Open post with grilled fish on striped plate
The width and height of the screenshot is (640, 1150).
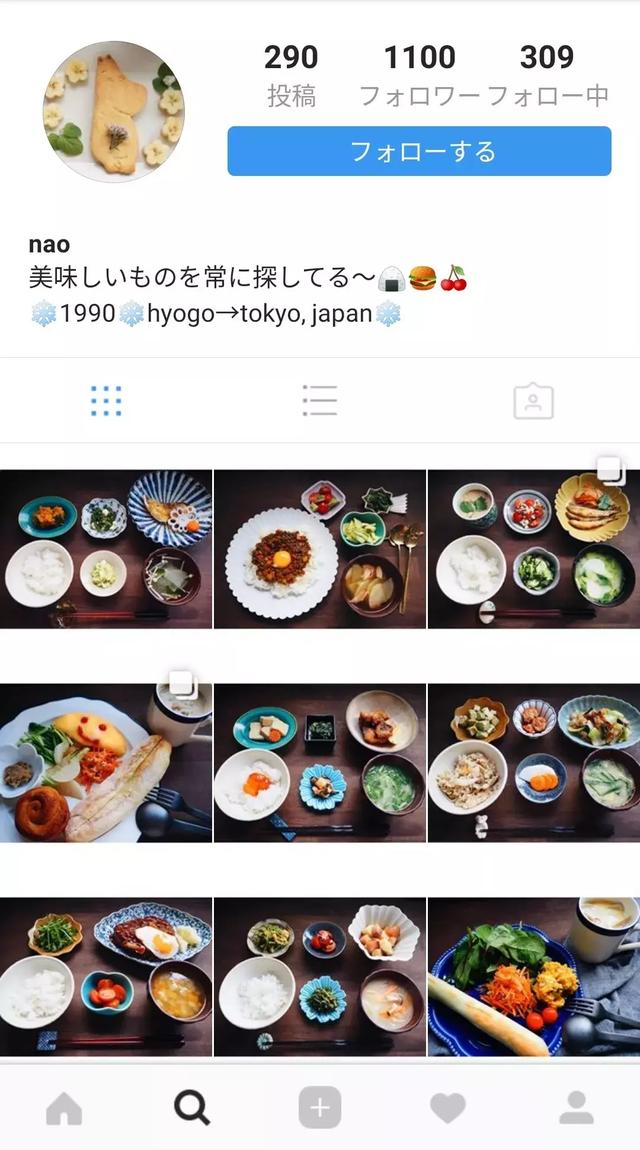pos(106,549)
